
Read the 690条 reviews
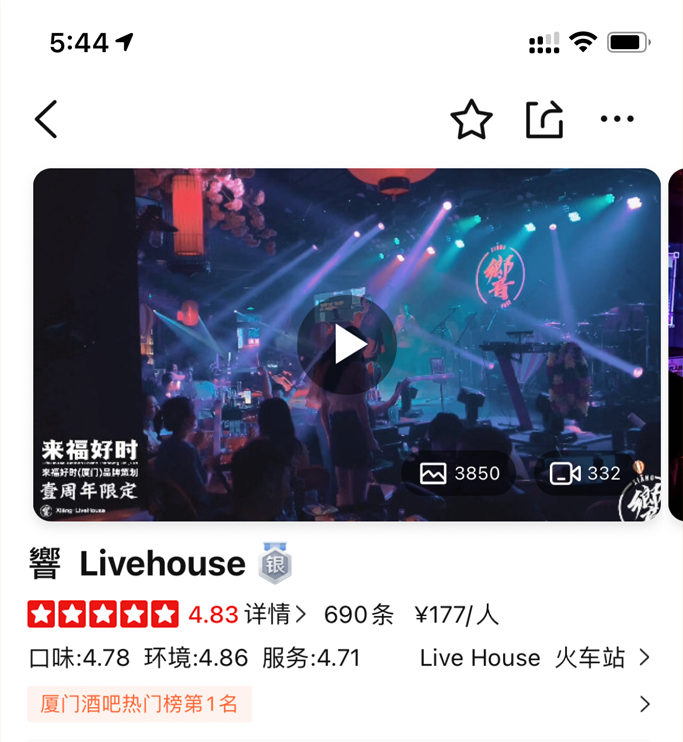click(x=359, y=614)
